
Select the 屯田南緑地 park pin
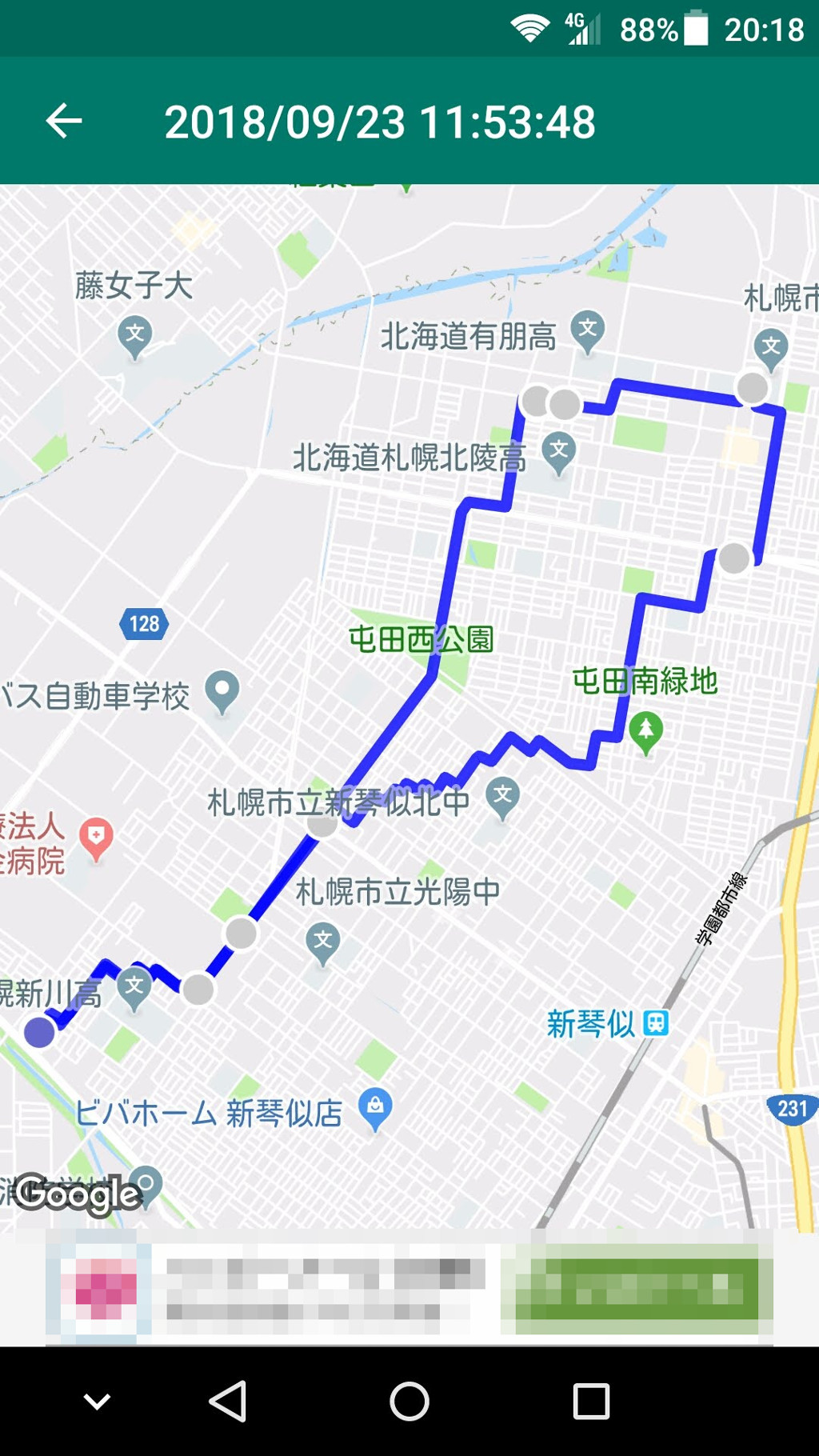(645, 730)
